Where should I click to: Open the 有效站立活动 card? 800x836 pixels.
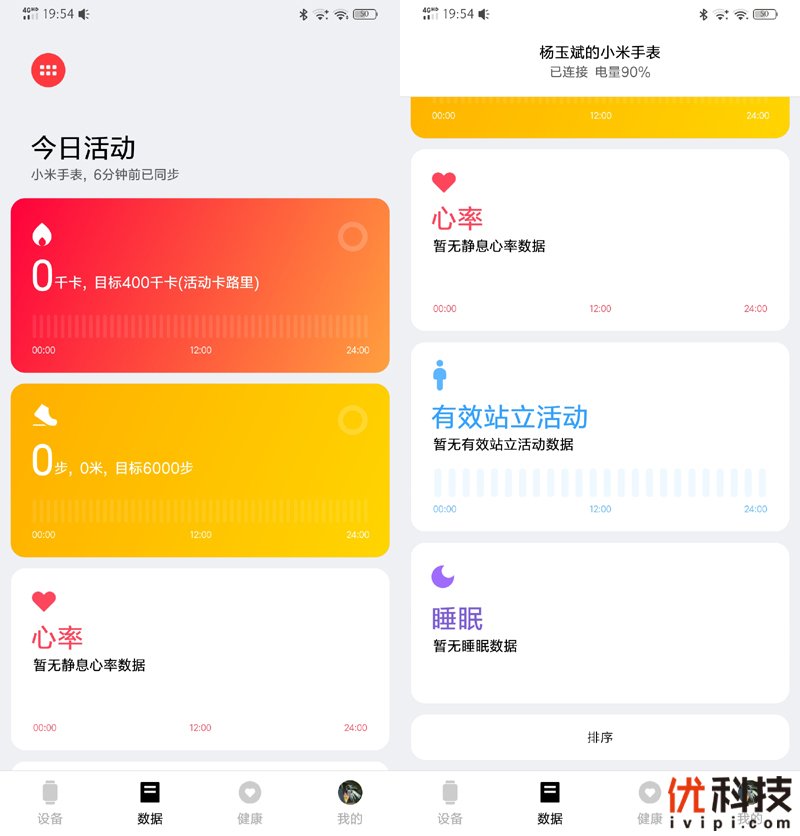[600, 436]
